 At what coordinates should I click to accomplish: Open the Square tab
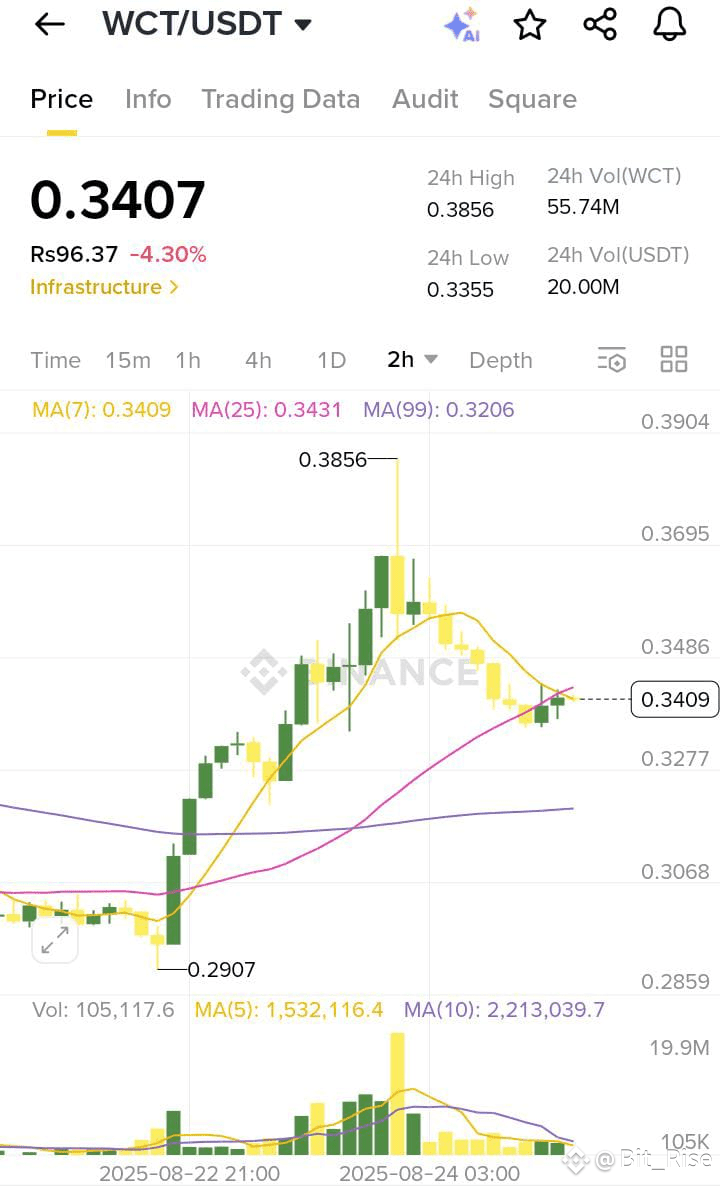532,99
